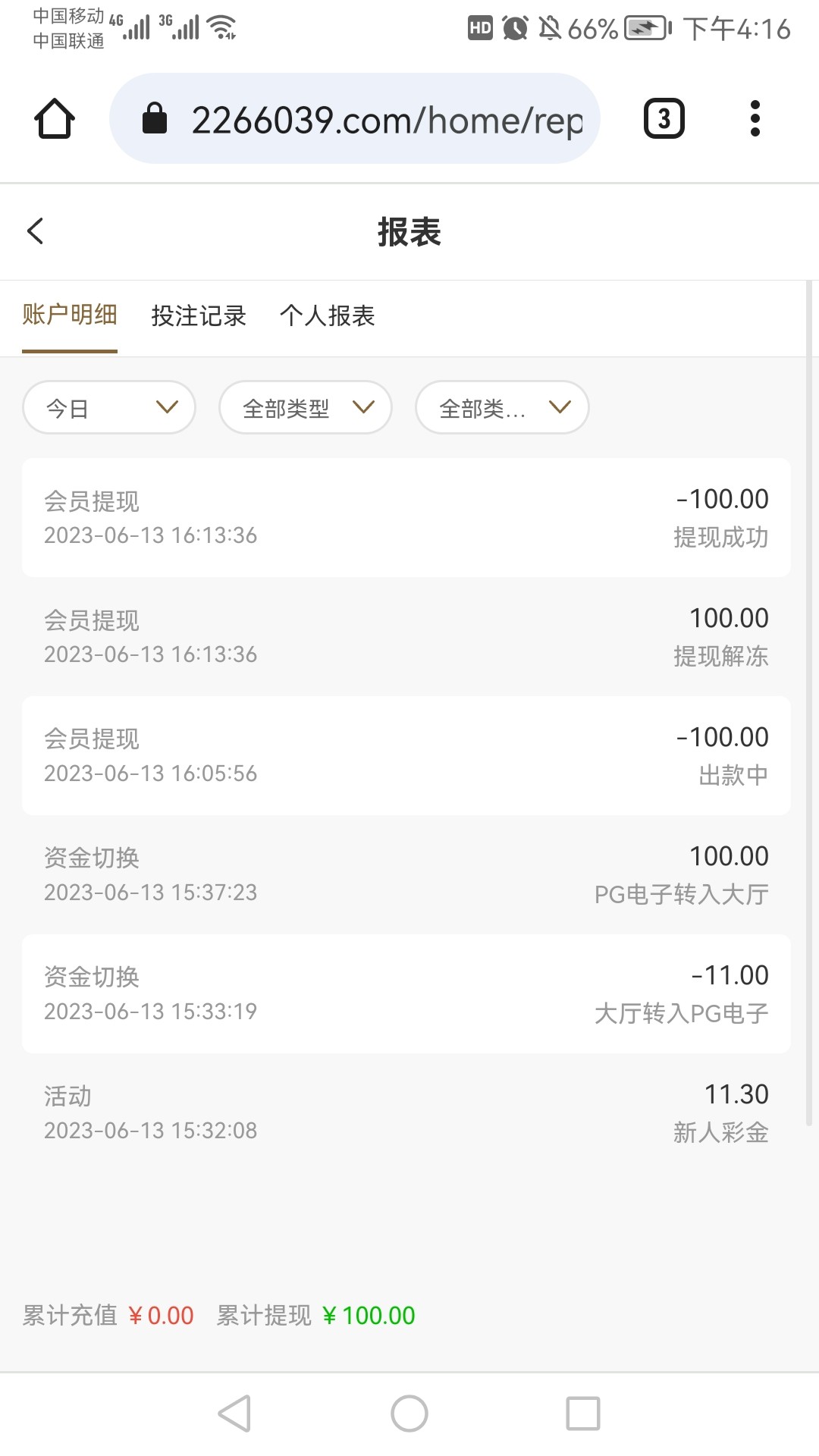The height and width of the screenshot is (1456, 819).
Task: Tap the back arrow beside 报表 title
Action: (x=35, y=231)
